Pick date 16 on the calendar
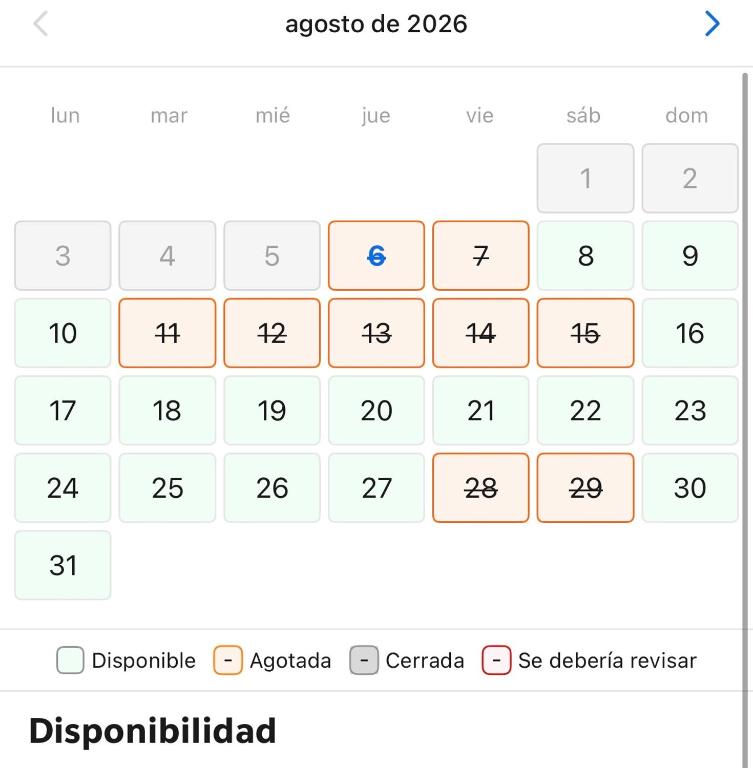 click(x=690, y=333)
